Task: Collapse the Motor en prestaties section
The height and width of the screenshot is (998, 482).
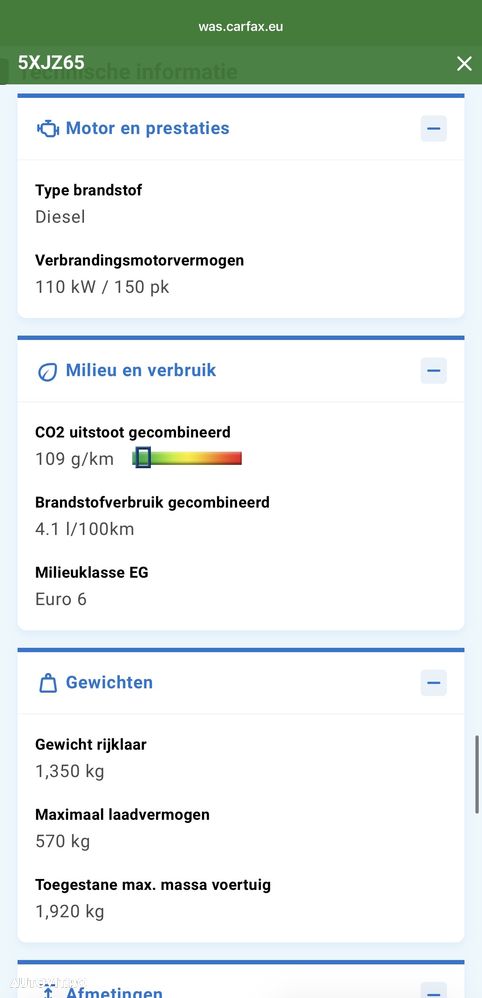Action: [434, 129]
